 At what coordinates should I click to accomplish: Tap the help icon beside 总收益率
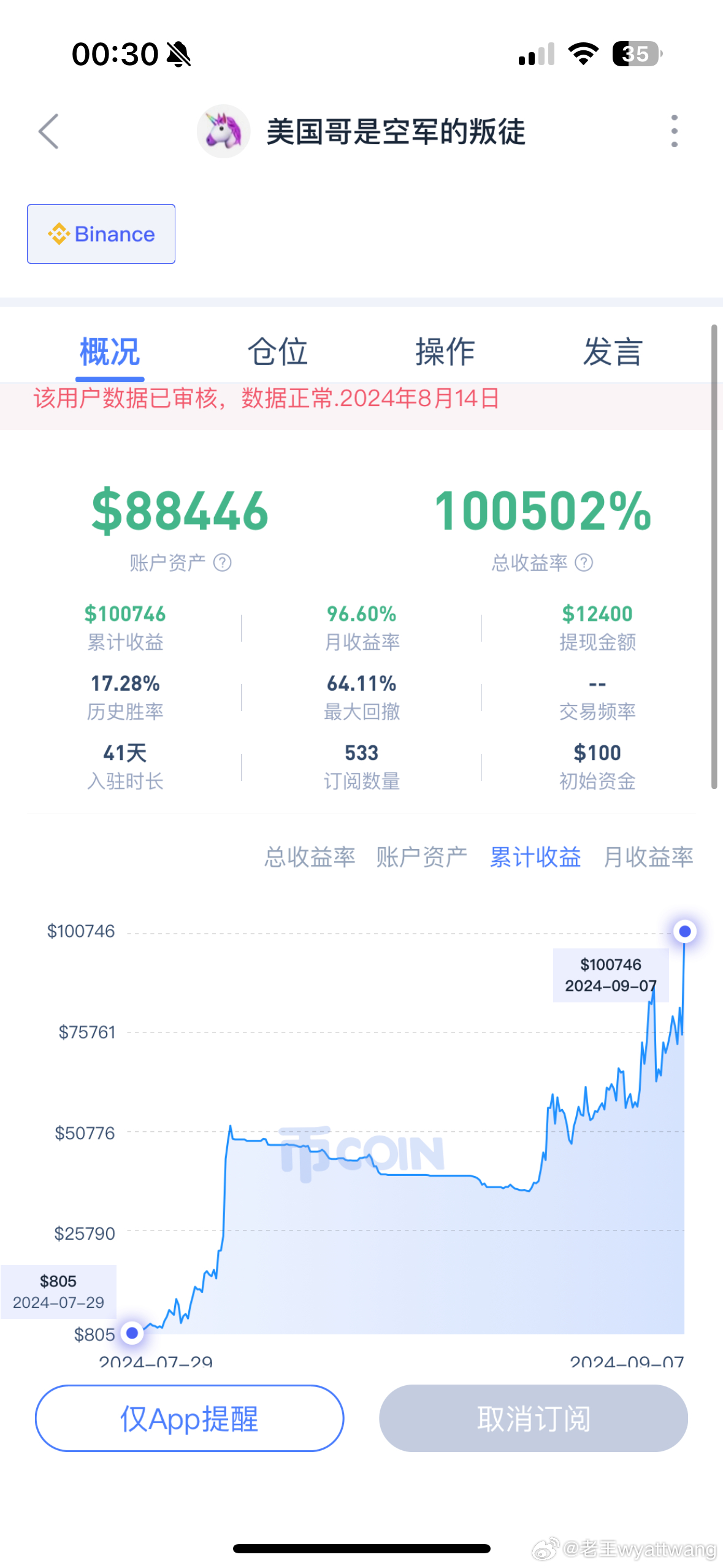(x=584, y=563)
